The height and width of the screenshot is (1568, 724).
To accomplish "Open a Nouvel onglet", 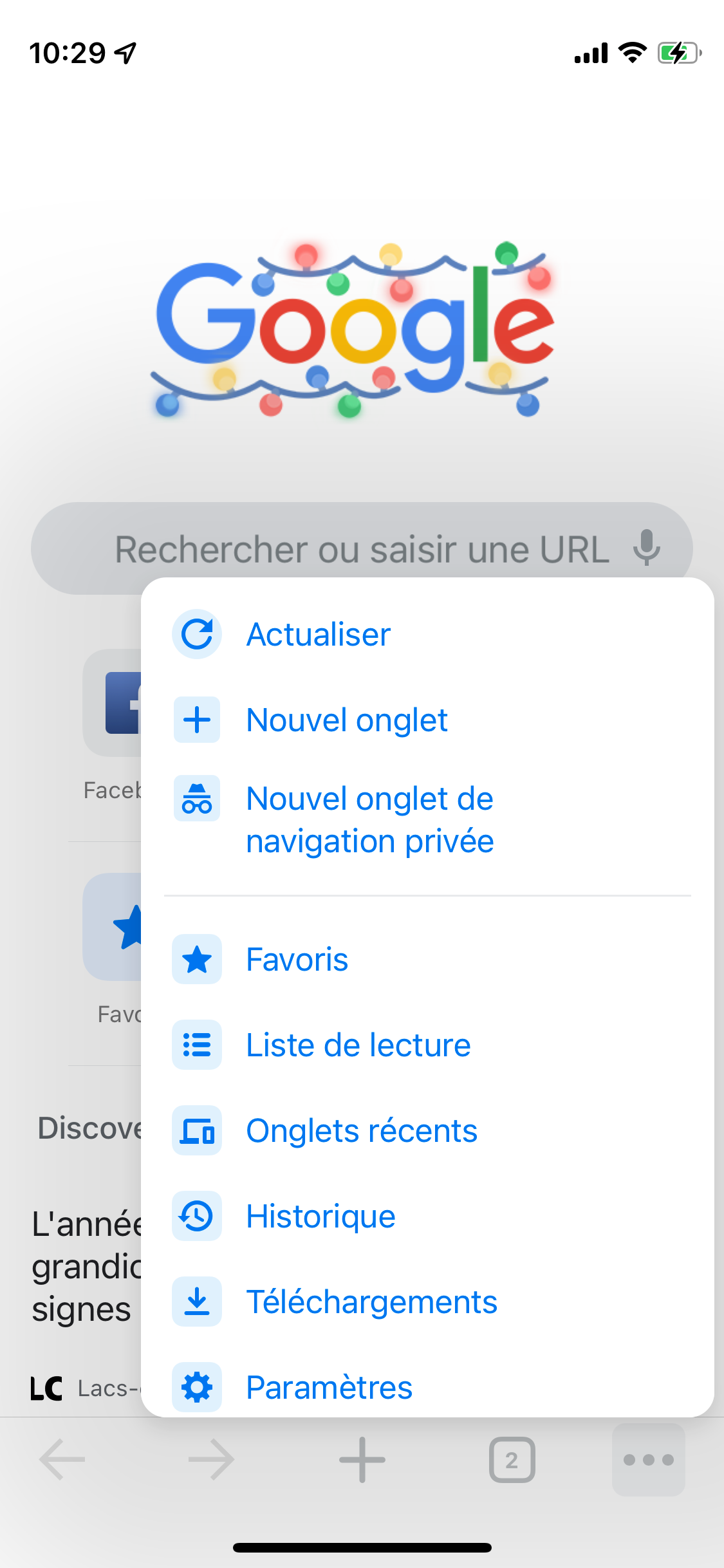I will (x=427, y=720).
